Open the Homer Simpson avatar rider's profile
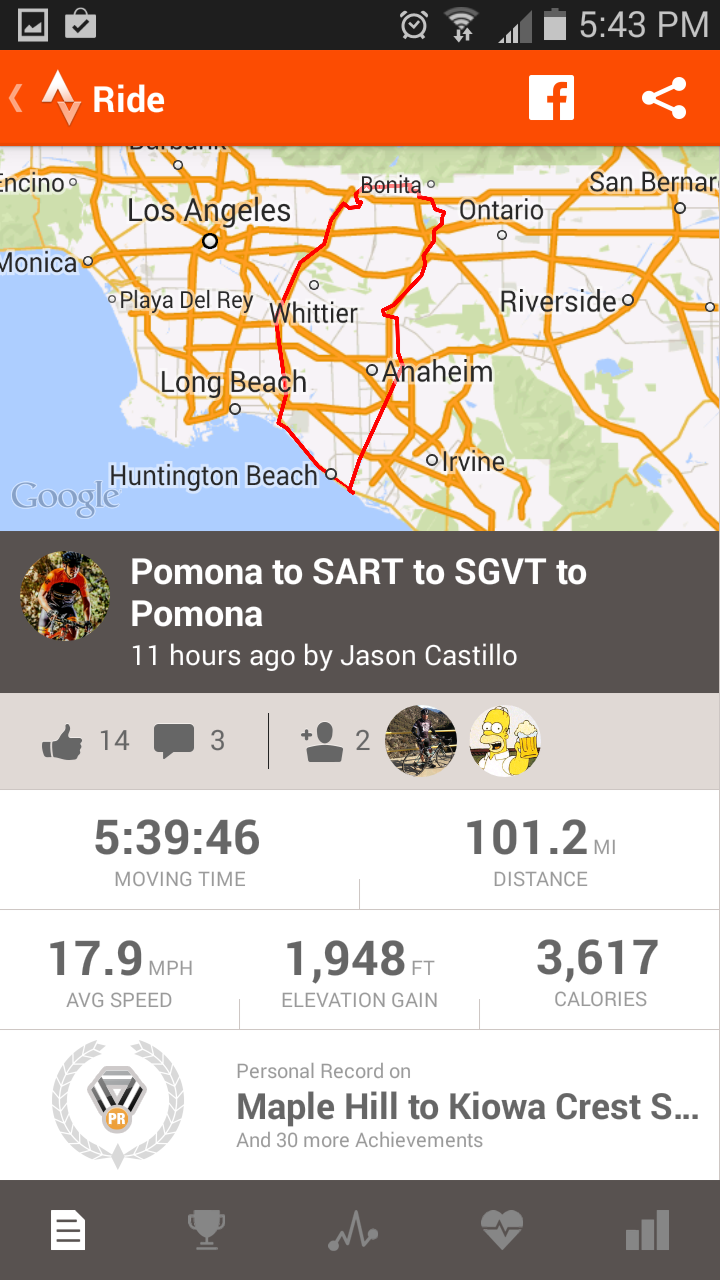The width and height of the screenshot is (720, 1280). pyautogui.click(x=505, y=741)
